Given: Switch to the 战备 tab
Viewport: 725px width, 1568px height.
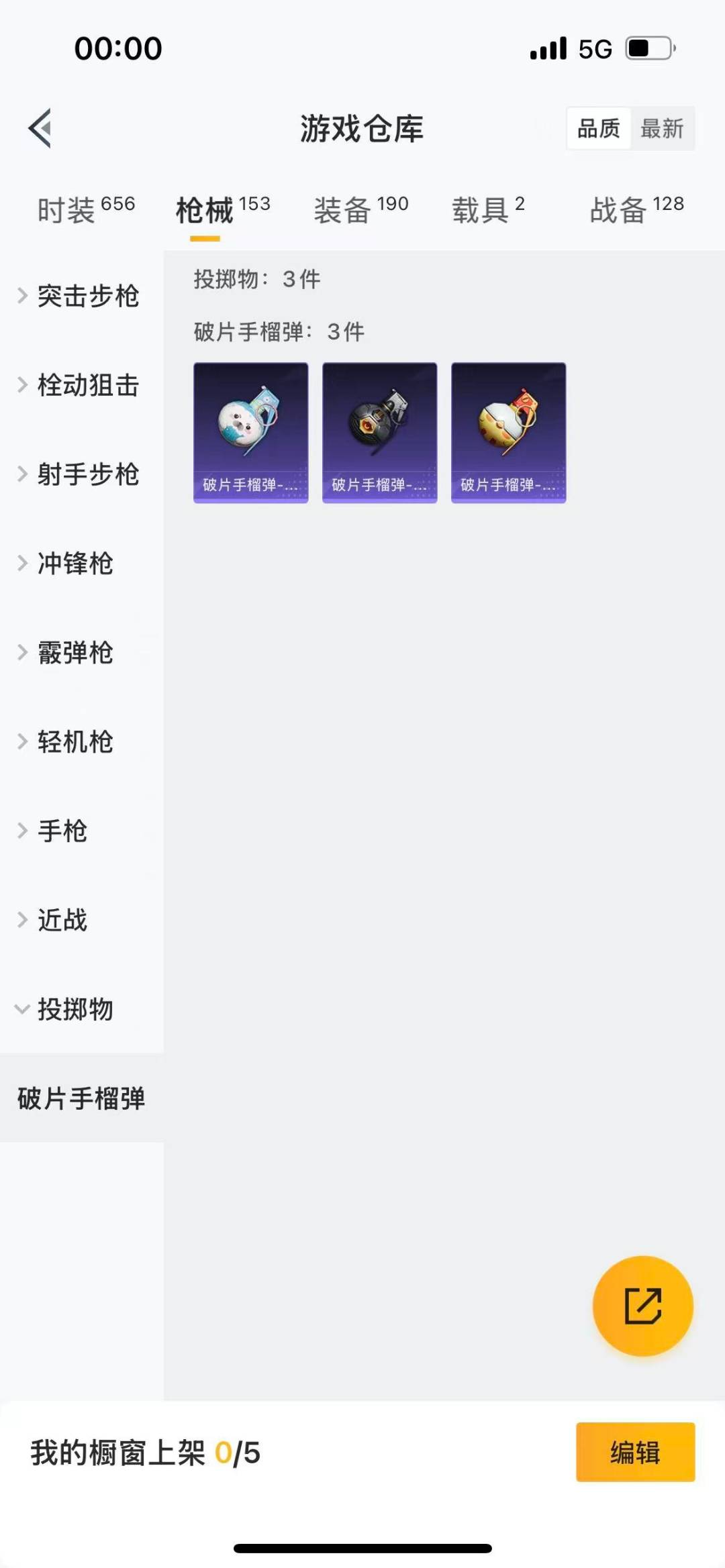Looking at the screenshot, I should click(636, 210).
